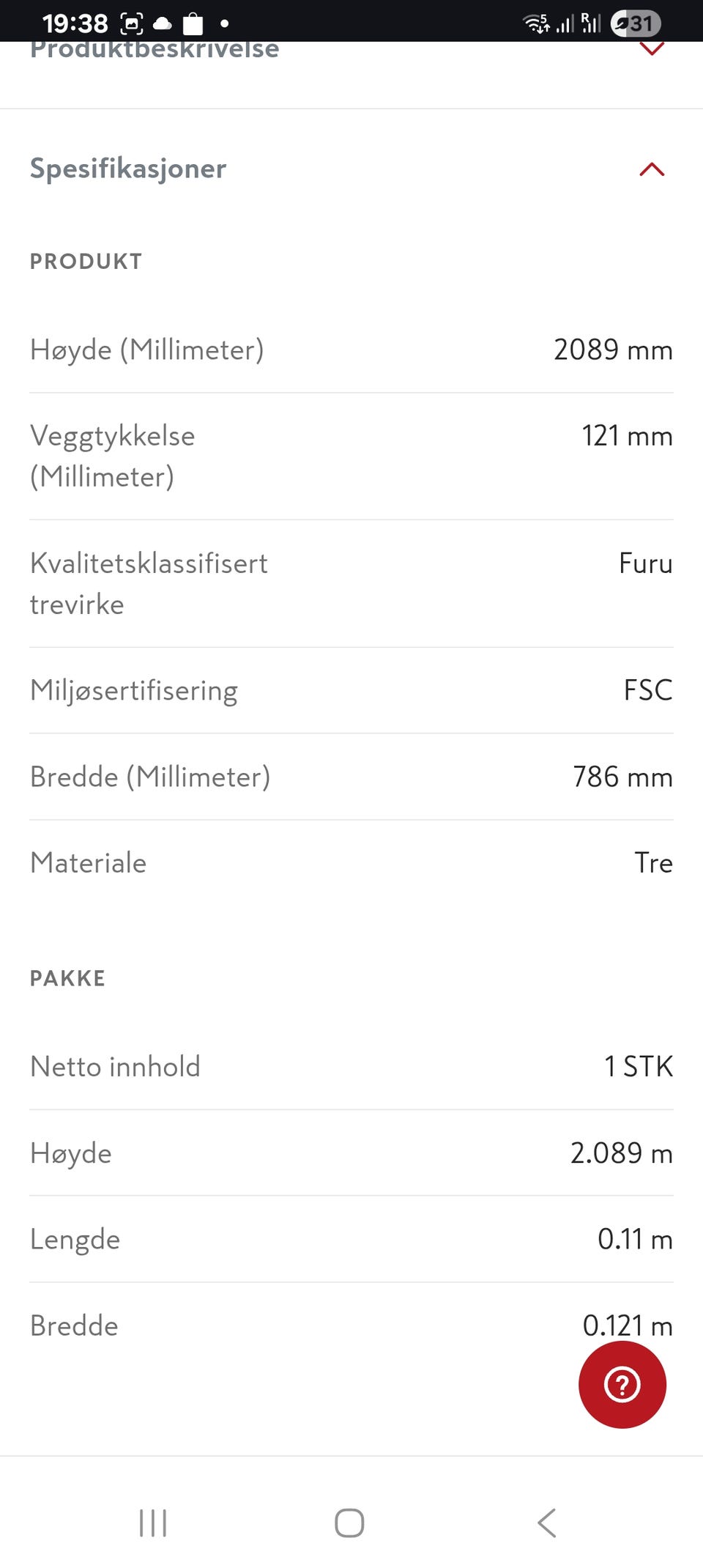Tap the Netto innhold package row

[350, 1067]
